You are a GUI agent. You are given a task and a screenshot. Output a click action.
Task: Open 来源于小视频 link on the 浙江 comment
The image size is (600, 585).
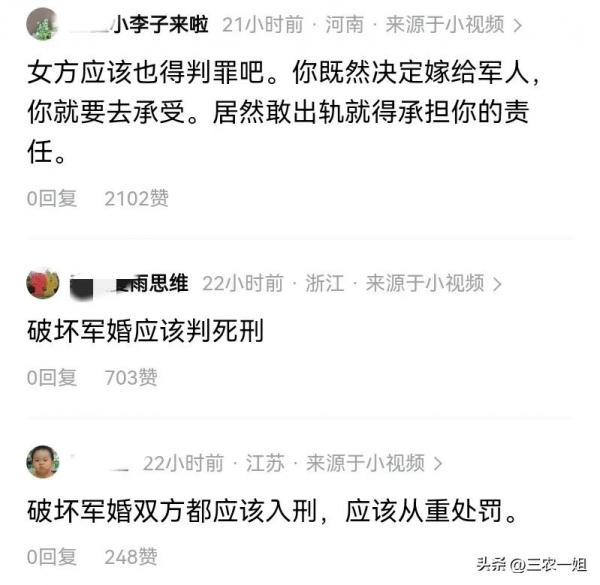coord(432,283)
